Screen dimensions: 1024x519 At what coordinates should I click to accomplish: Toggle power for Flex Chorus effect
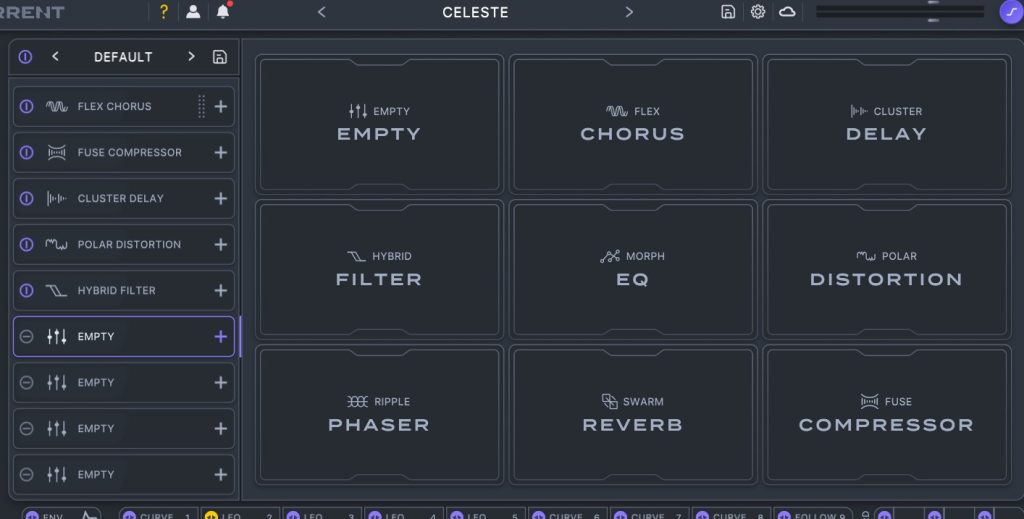pyautogui.click(x=27, y=106)
